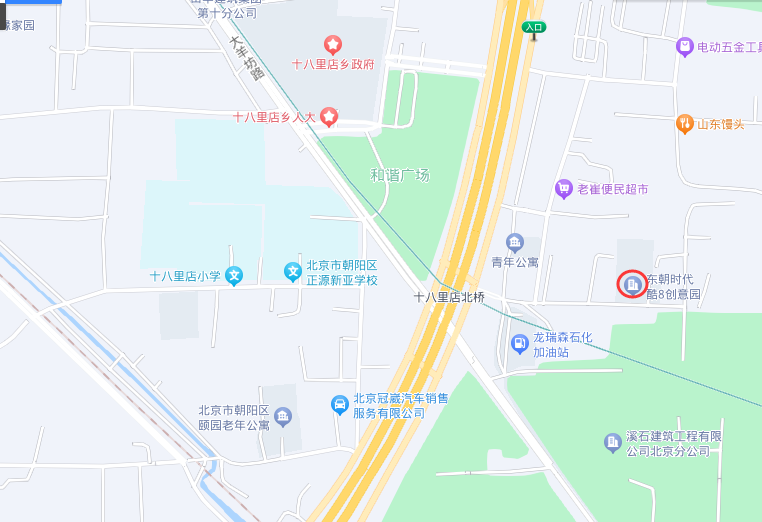Screen dimensions: 762x522
Task: Open the 十八里店小学 school marker
Action: point(234,275)
